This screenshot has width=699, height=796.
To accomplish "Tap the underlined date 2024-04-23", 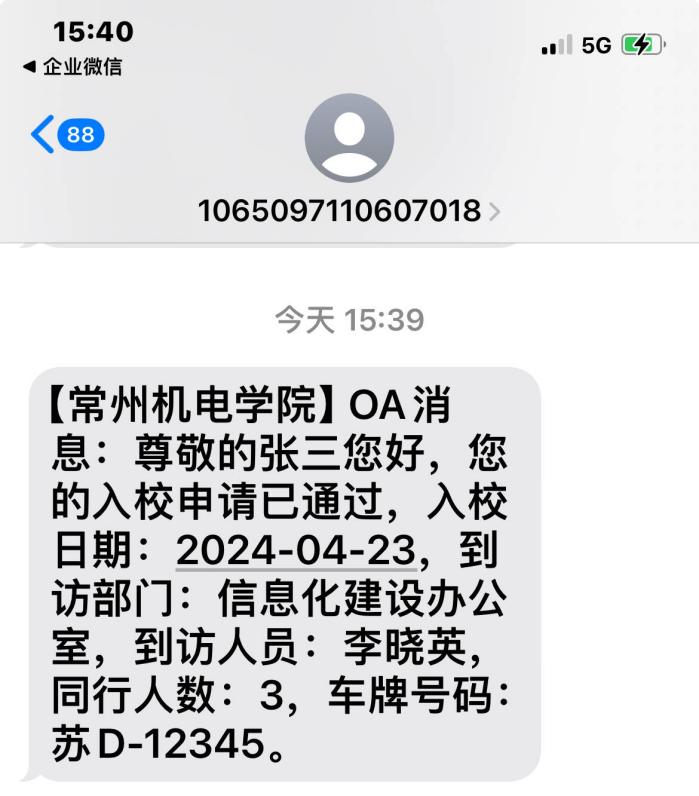I will point(296,550).
